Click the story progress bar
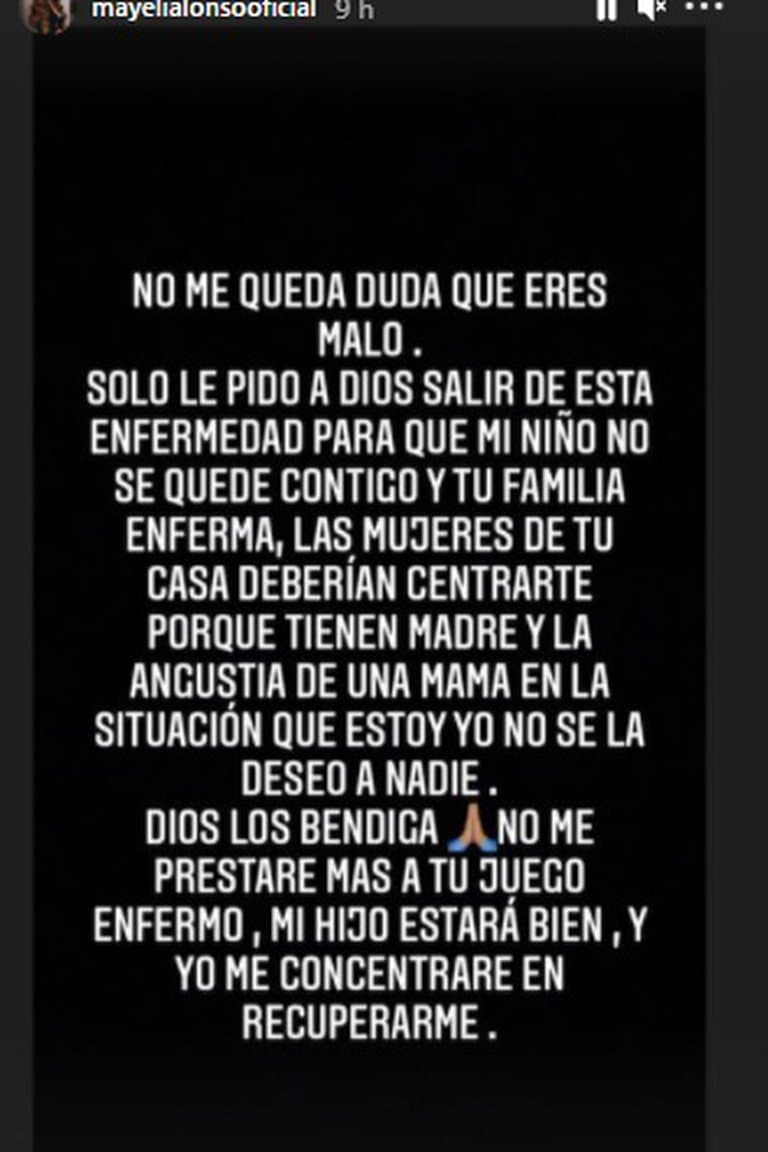Viewport: 768px width, 1152px height. (384, 2)
